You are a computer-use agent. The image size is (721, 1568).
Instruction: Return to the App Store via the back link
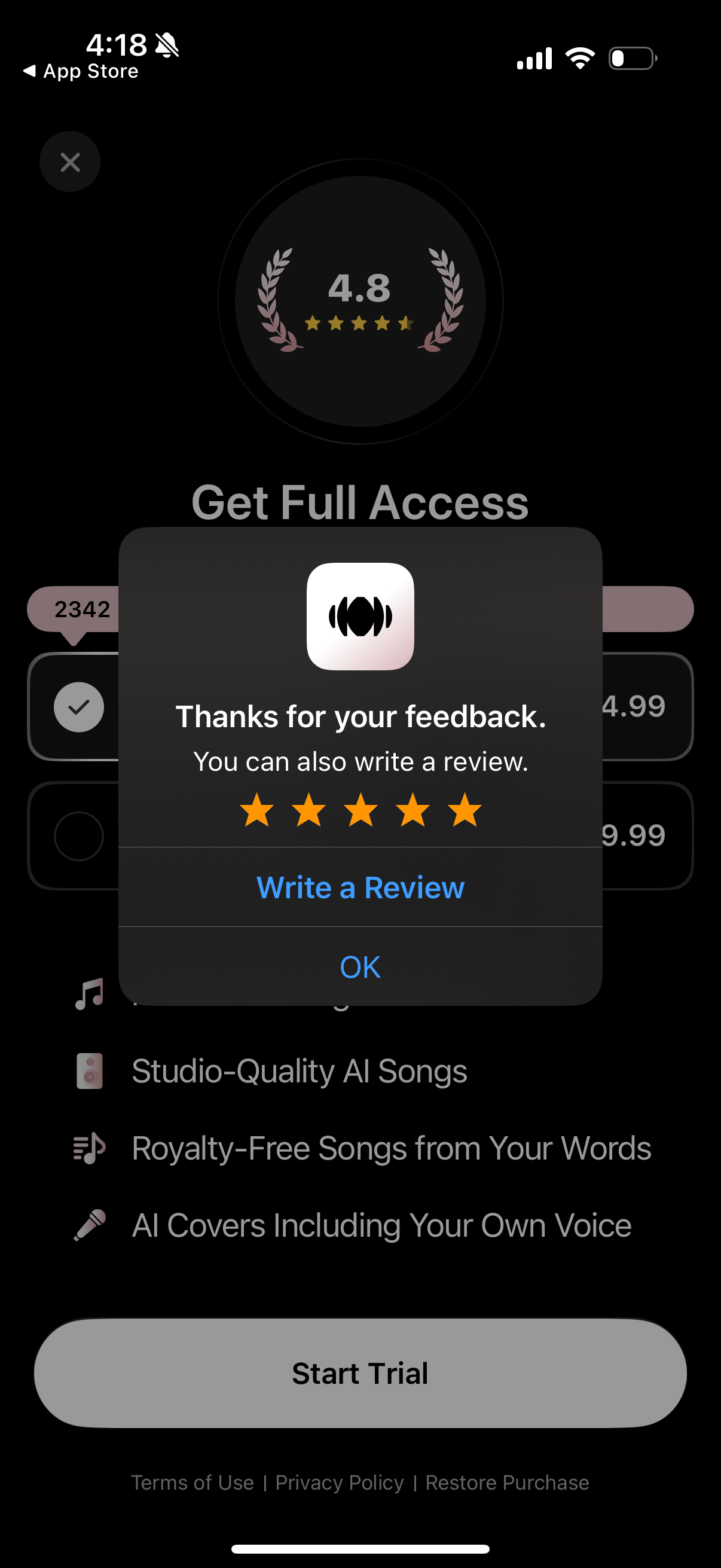(81, 71)
